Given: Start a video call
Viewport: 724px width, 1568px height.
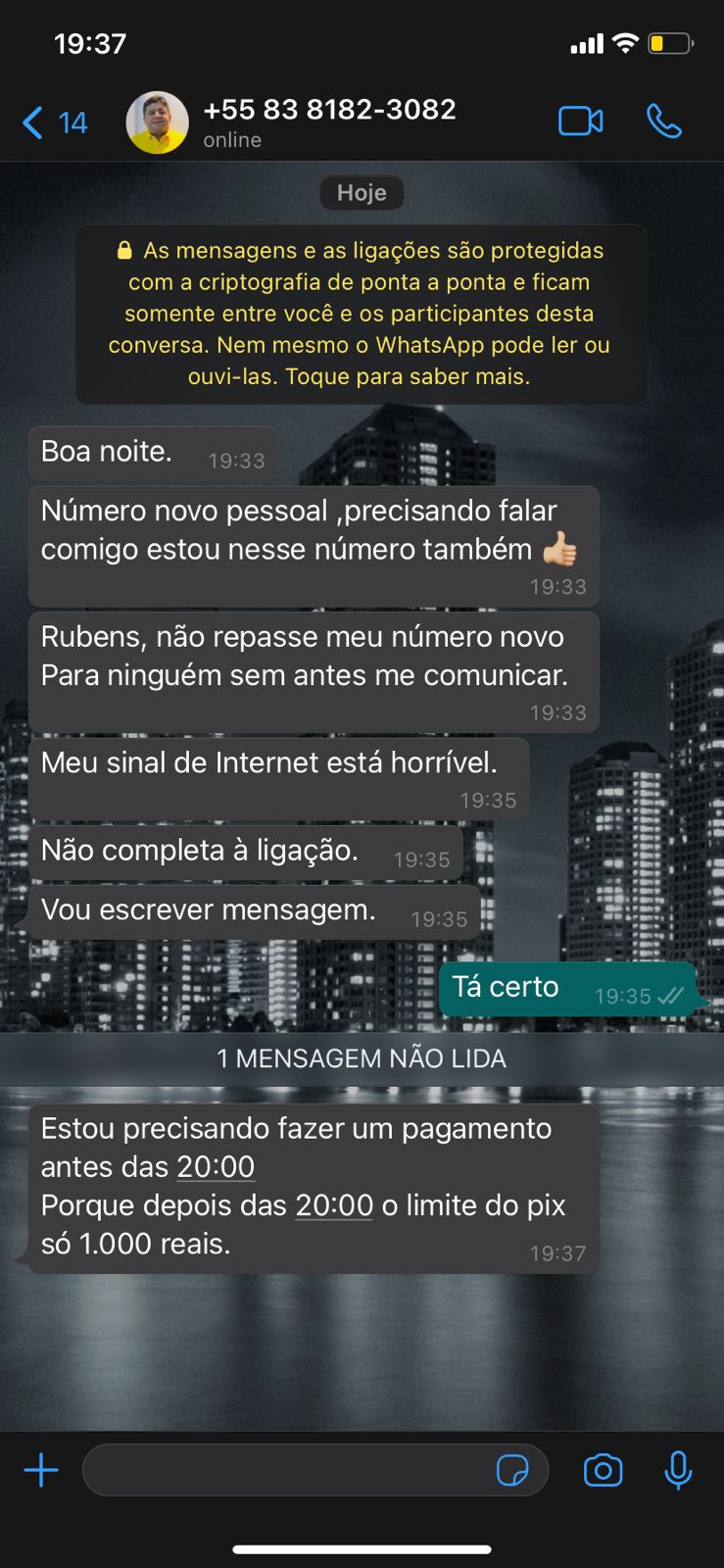Looking at the screenshot, I should (x=580, y=122).
